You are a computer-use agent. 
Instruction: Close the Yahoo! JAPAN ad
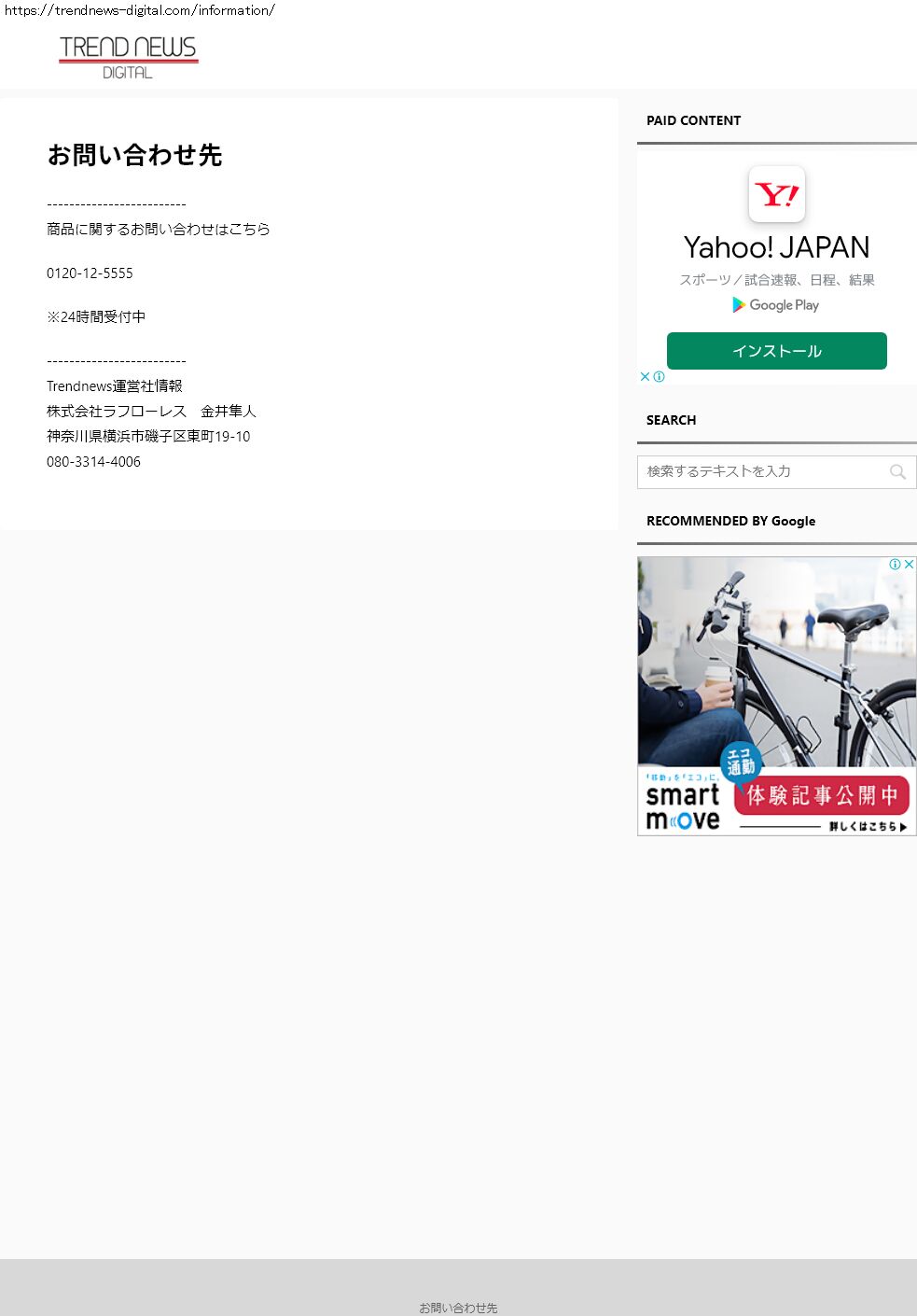coord(645,377)
